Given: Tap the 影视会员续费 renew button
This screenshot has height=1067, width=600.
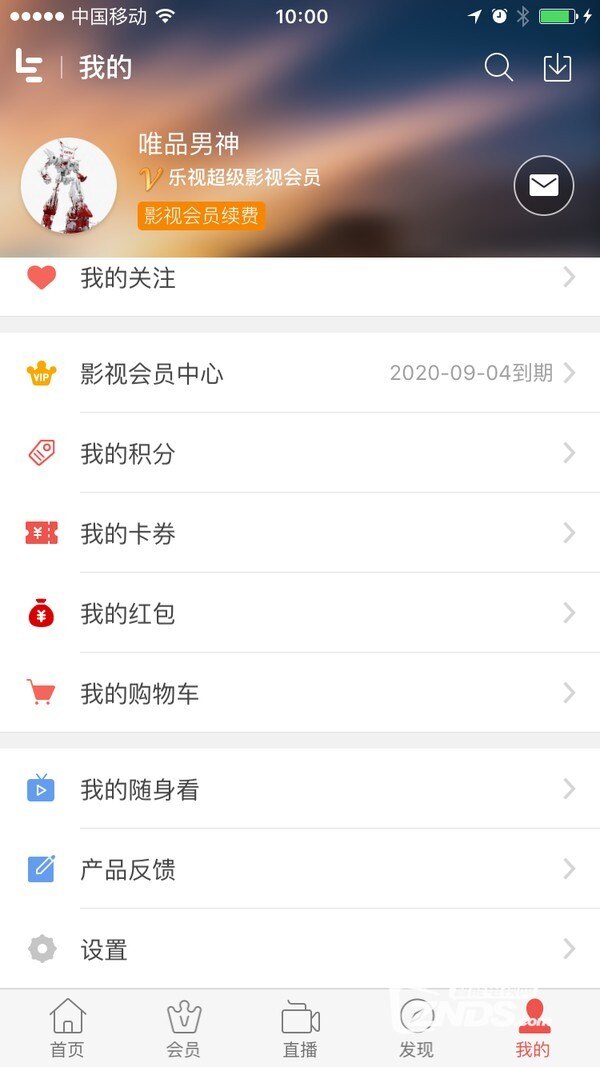Looking at the screenshot, I should [202, 216].
